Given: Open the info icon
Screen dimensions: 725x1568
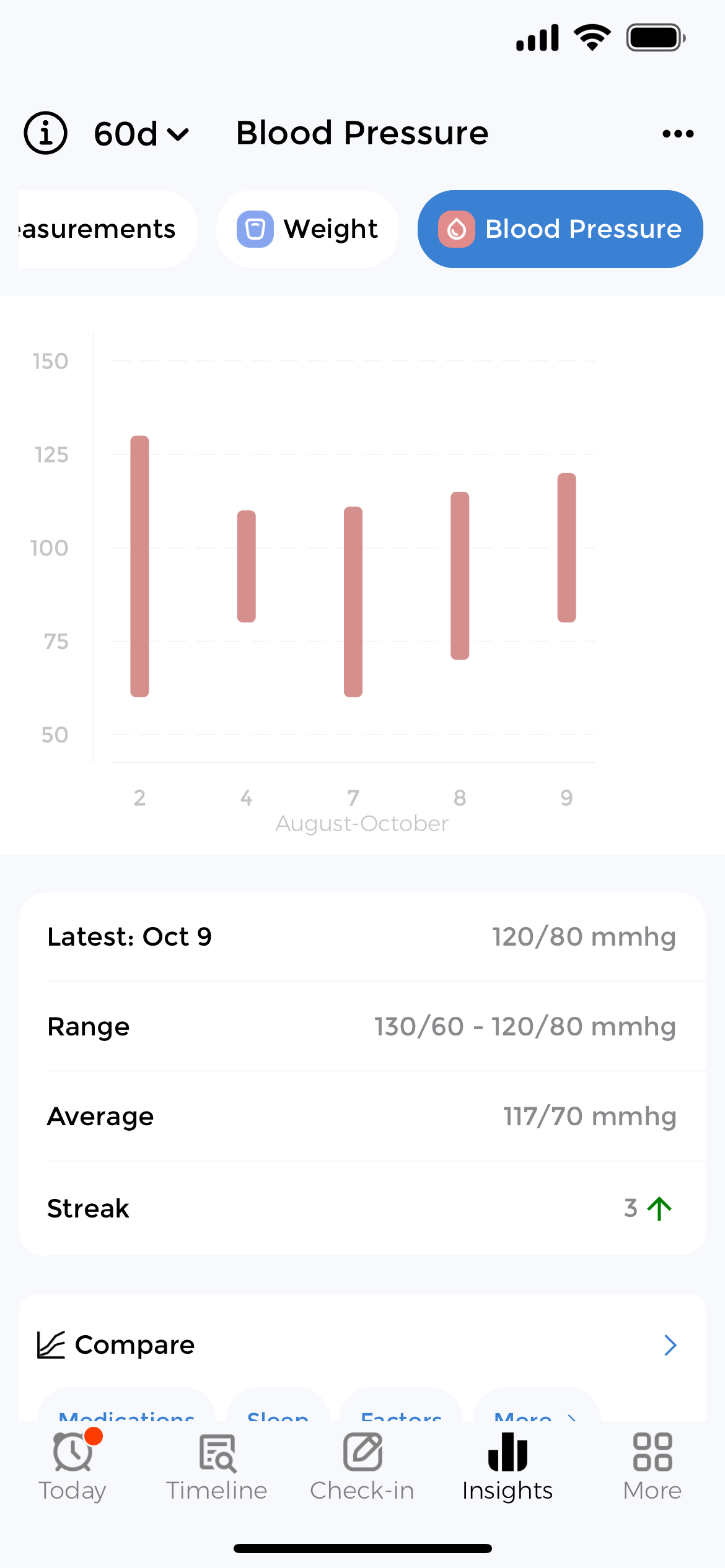Looking at the screenshot, I should (x=45, y=133).
